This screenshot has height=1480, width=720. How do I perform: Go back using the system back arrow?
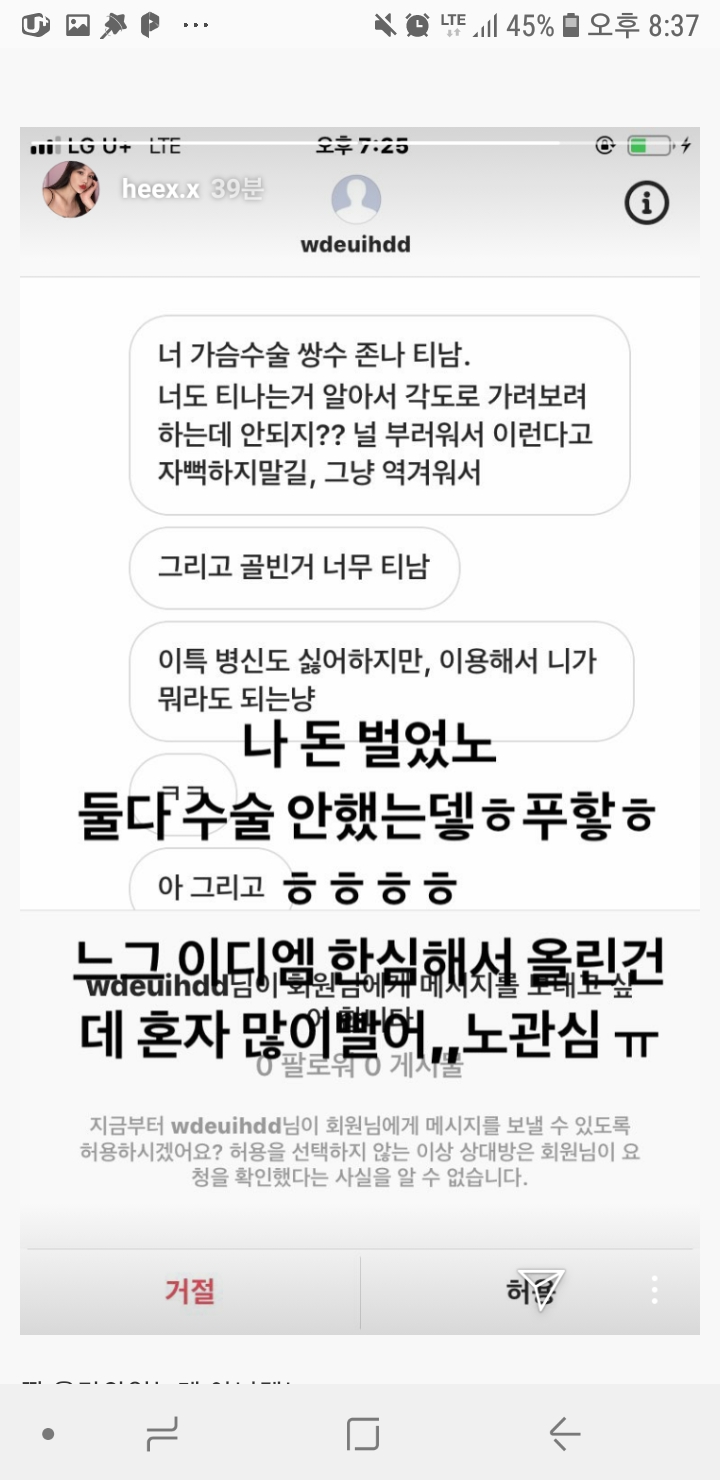click(564, 1434)
